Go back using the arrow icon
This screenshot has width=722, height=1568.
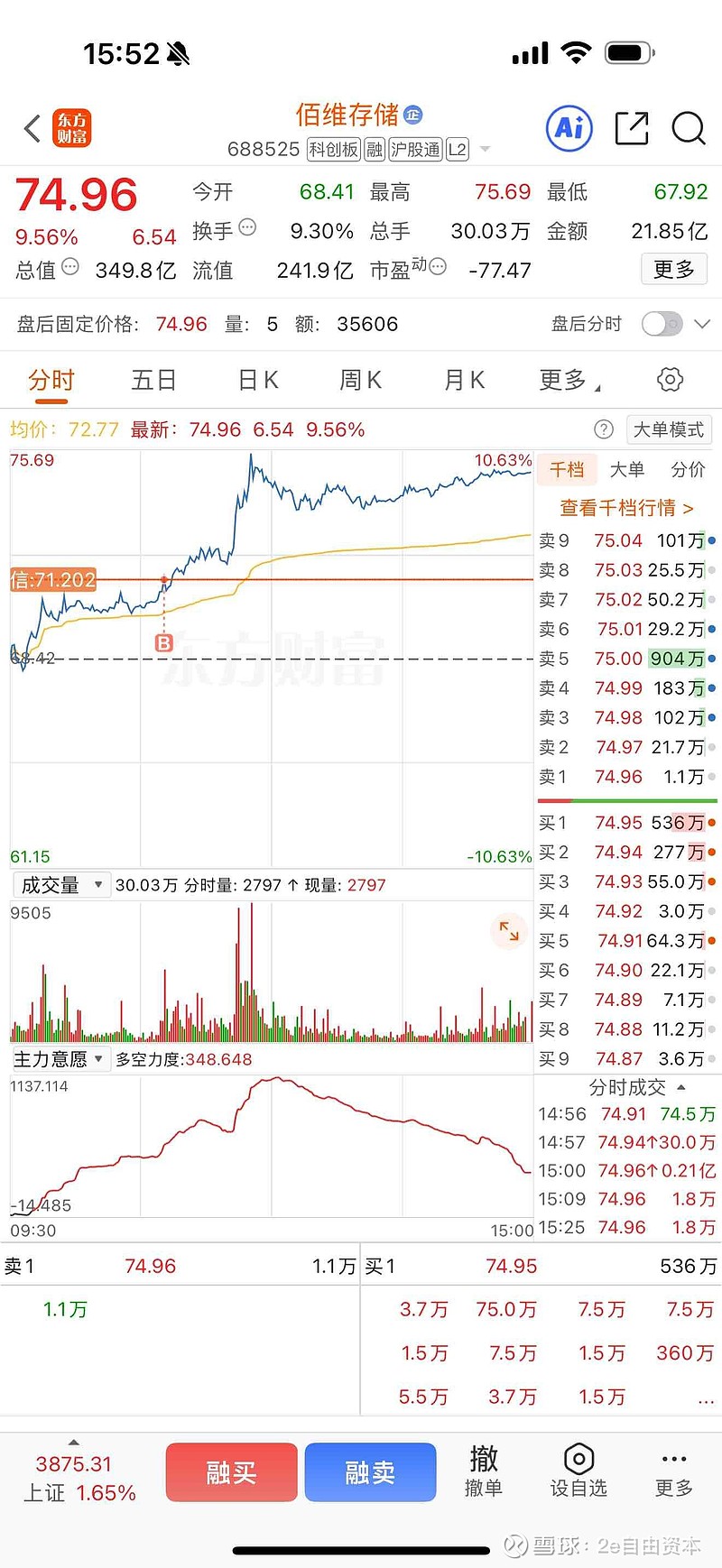[32, 129]
